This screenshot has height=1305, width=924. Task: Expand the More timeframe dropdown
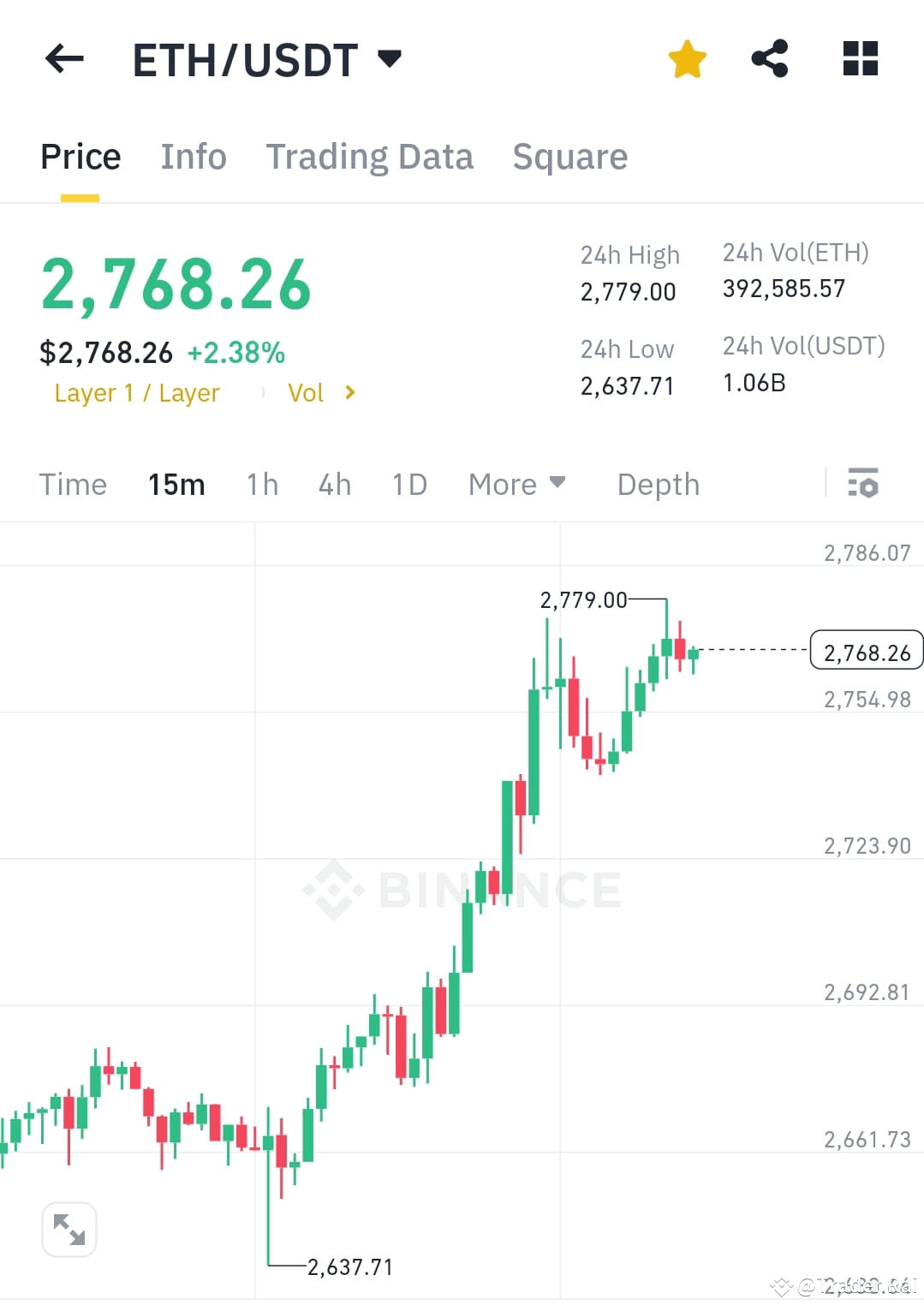coord(516,484)
